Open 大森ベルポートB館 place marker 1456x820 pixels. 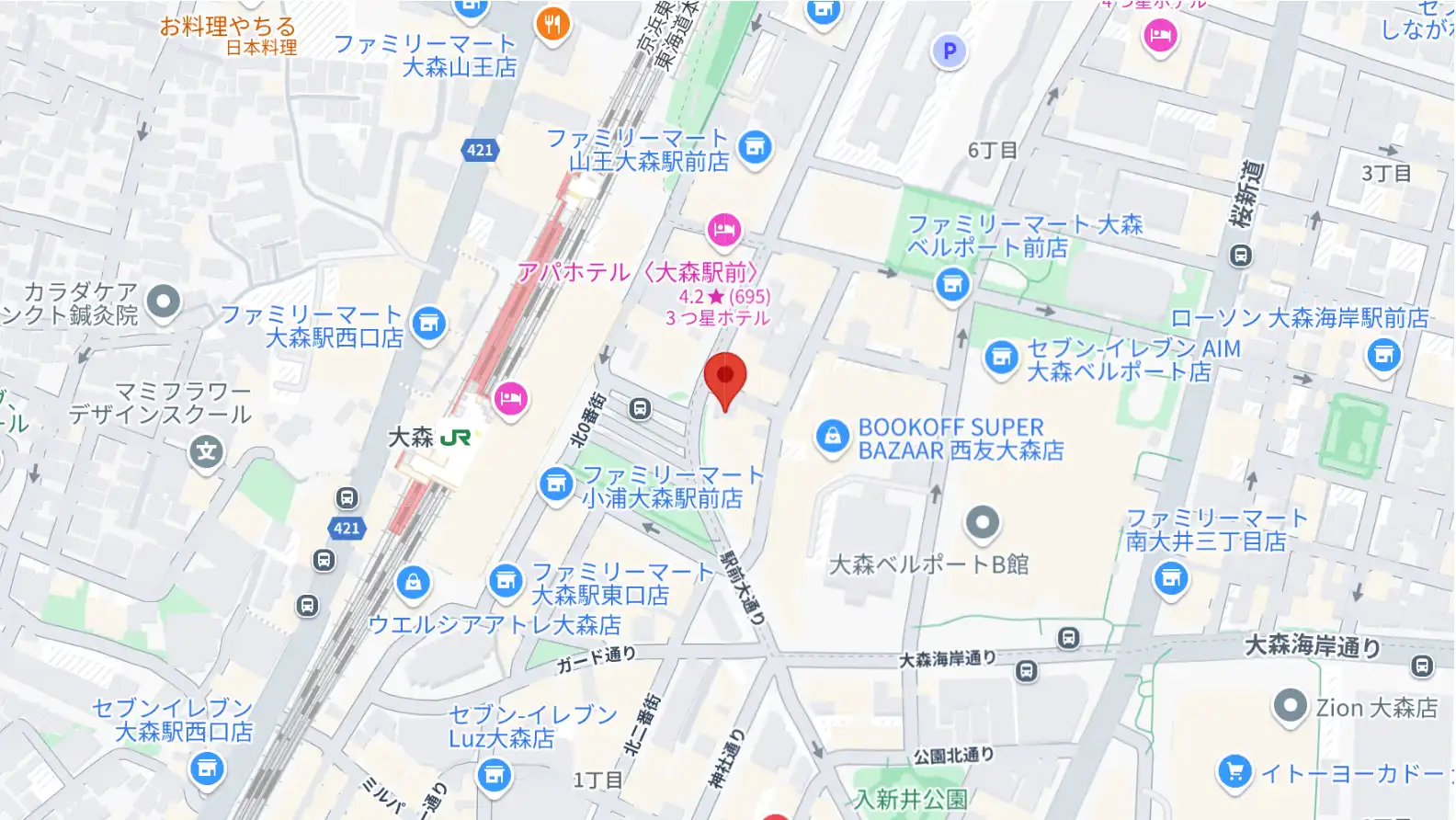982,523
